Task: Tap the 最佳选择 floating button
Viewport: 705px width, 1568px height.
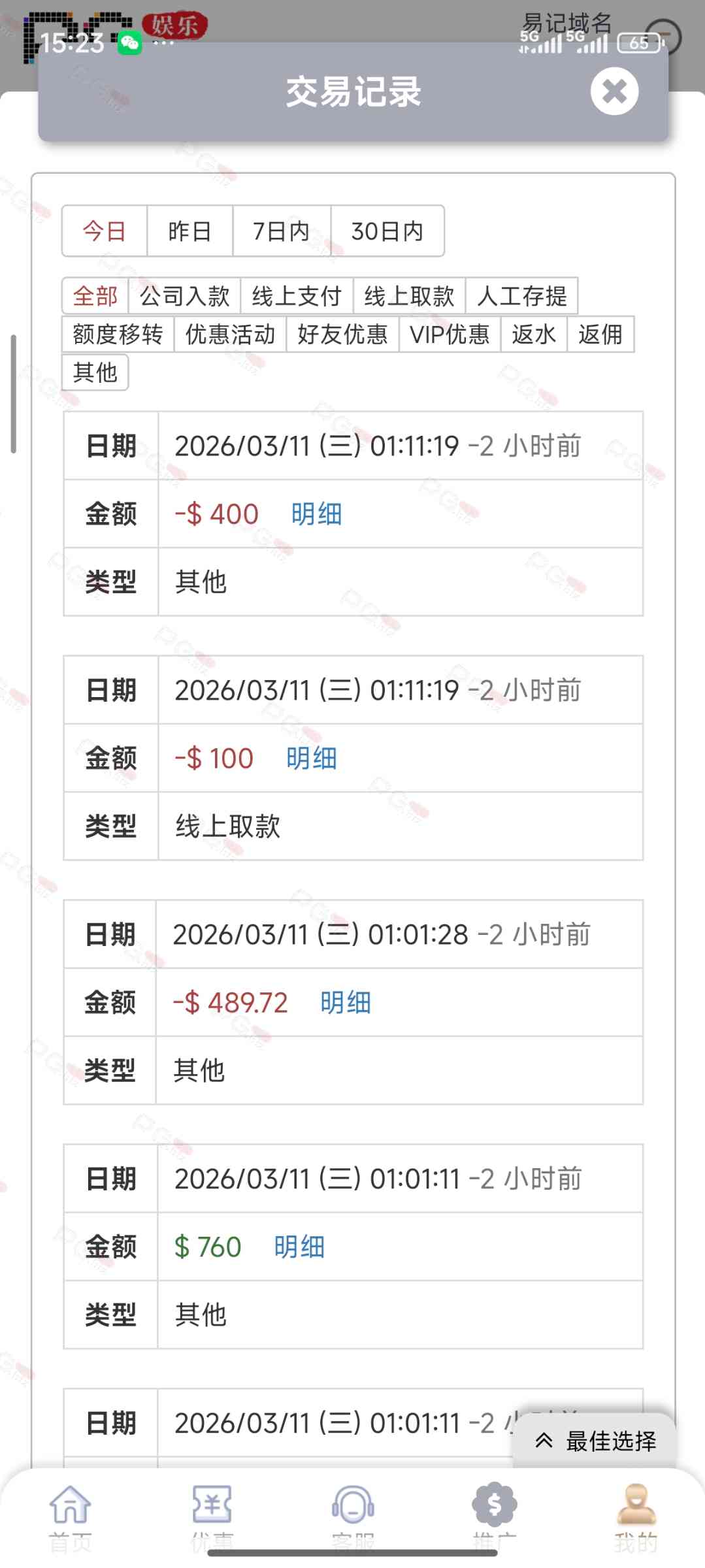Action: [x=595, y=1441]
